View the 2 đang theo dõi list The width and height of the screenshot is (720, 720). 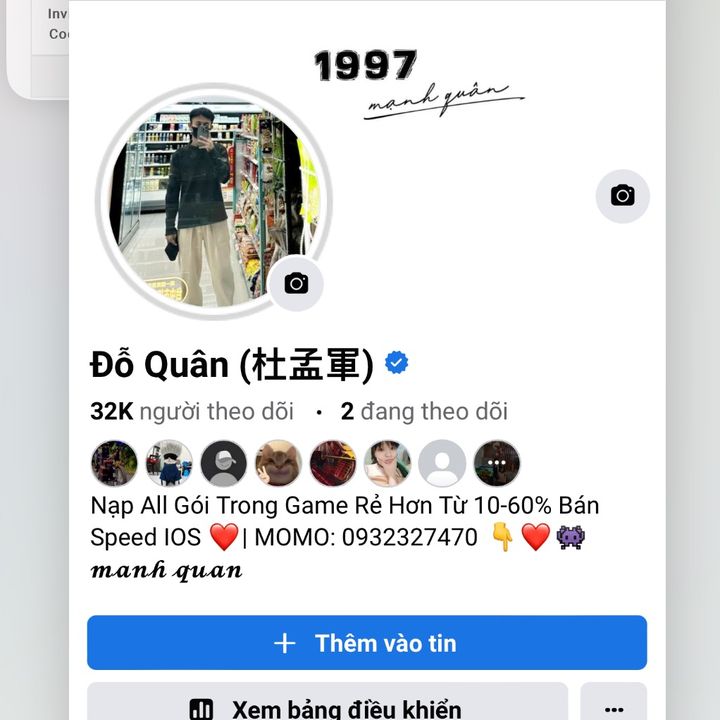(424, 411)
